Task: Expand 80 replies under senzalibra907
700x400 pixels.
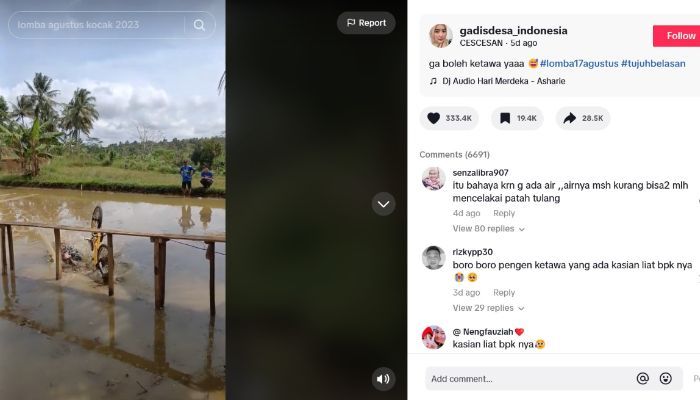Action: pyautogui.click(x=489, y=229)
